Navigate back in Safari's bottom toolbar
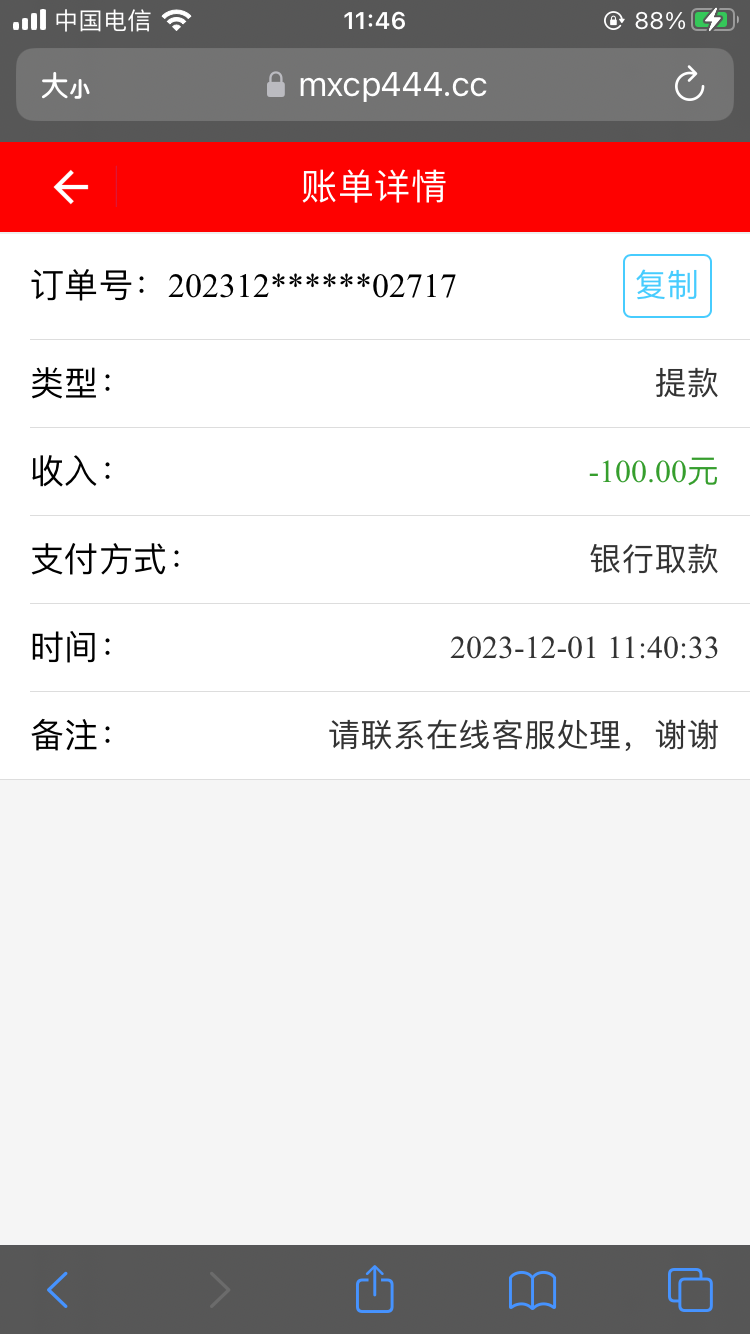 coord(58,1290)
